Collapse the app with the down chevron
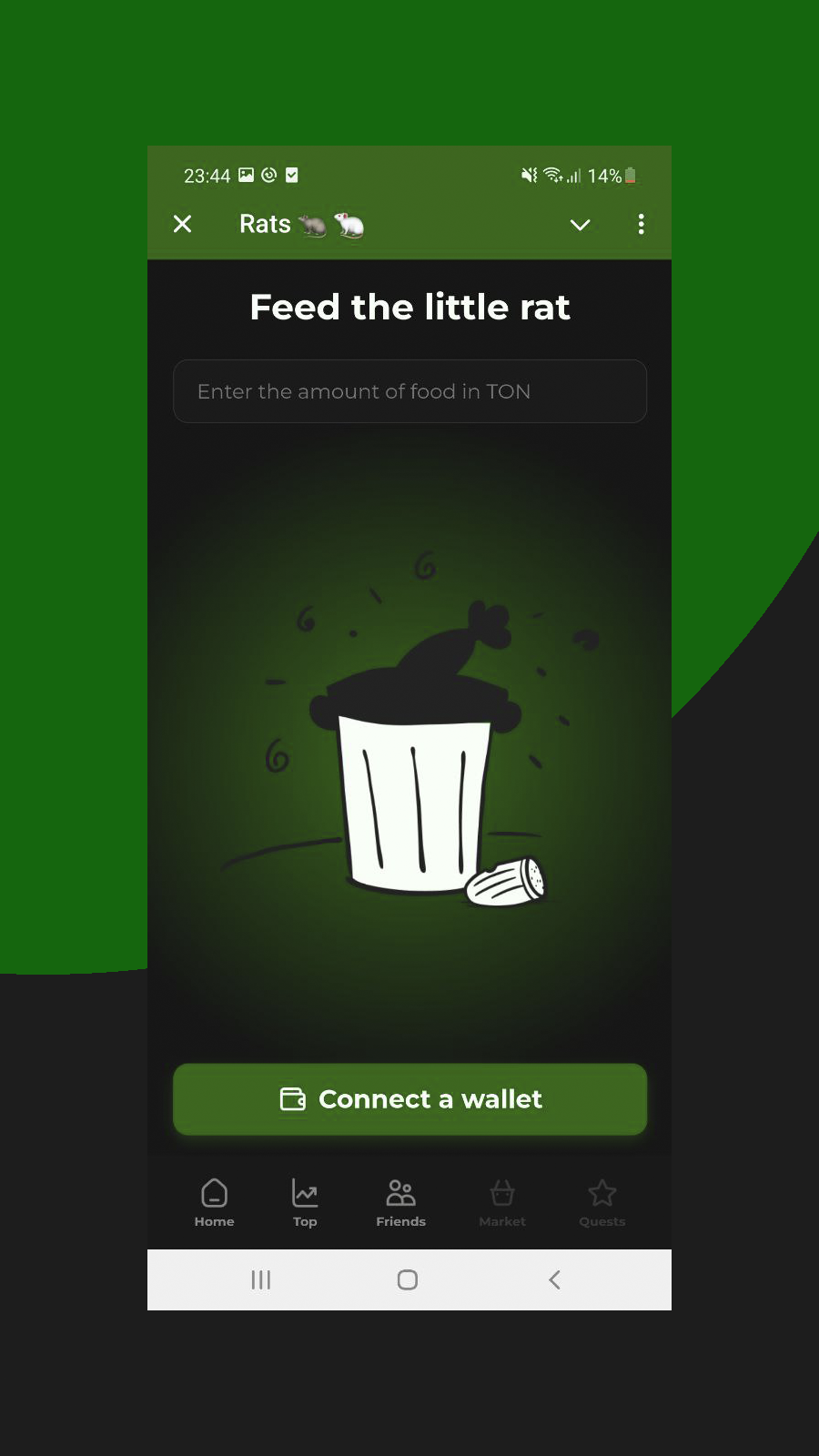 pyautogui.click(x=580, y=225)
